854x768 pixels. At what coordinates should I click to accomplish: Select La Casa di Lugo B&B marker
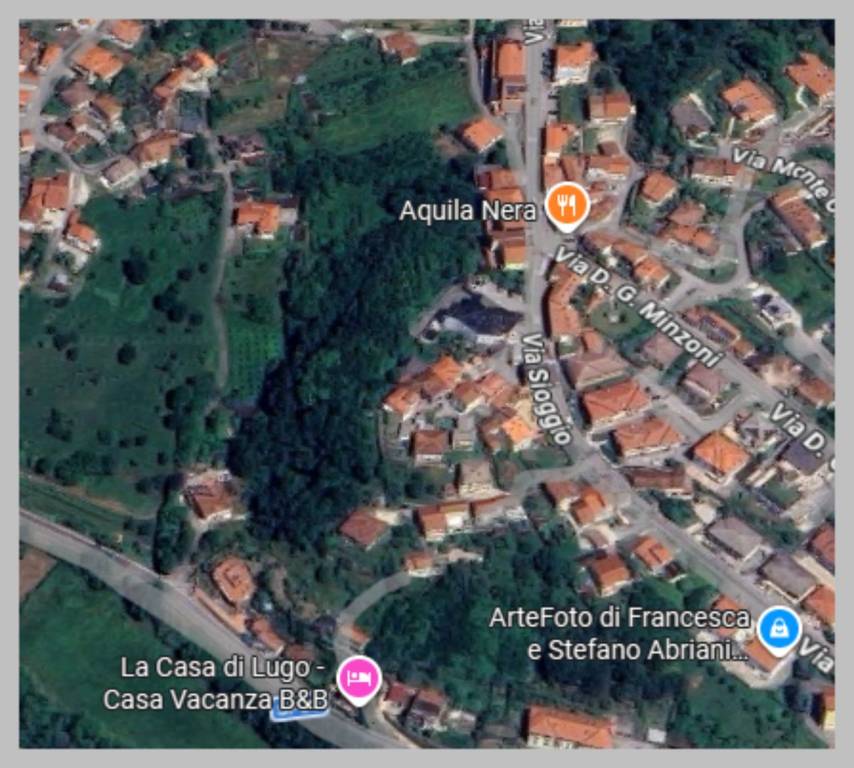pyautogui.click(x=358, y=678)
